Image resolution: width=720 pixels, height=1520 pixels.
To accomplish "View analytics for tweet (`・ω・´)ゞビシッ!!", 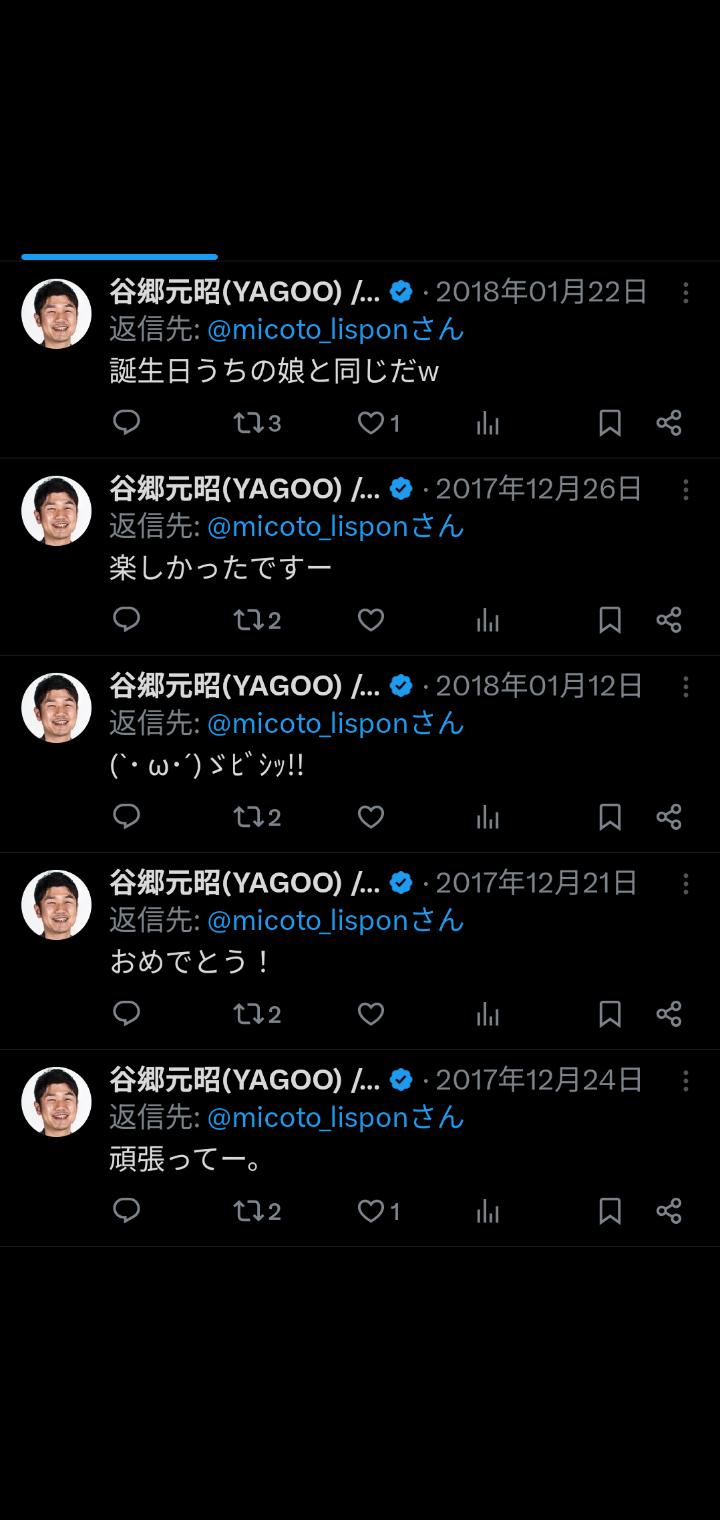I will pyautogui.click(x=488, y=817).
